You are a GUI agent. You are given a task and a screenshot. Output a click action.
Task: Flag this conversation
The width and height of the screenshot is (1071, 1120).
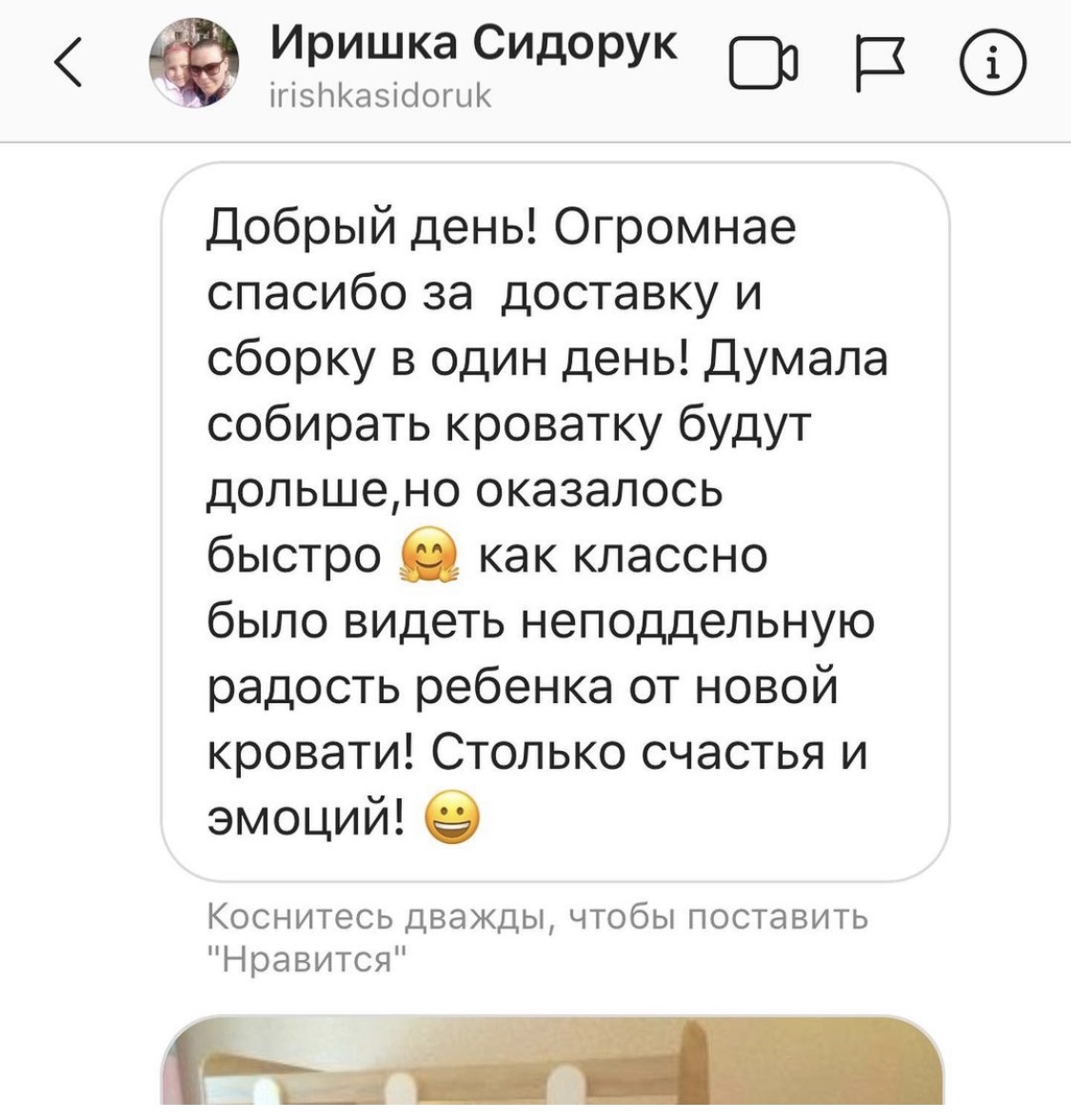tap(883, 66)
